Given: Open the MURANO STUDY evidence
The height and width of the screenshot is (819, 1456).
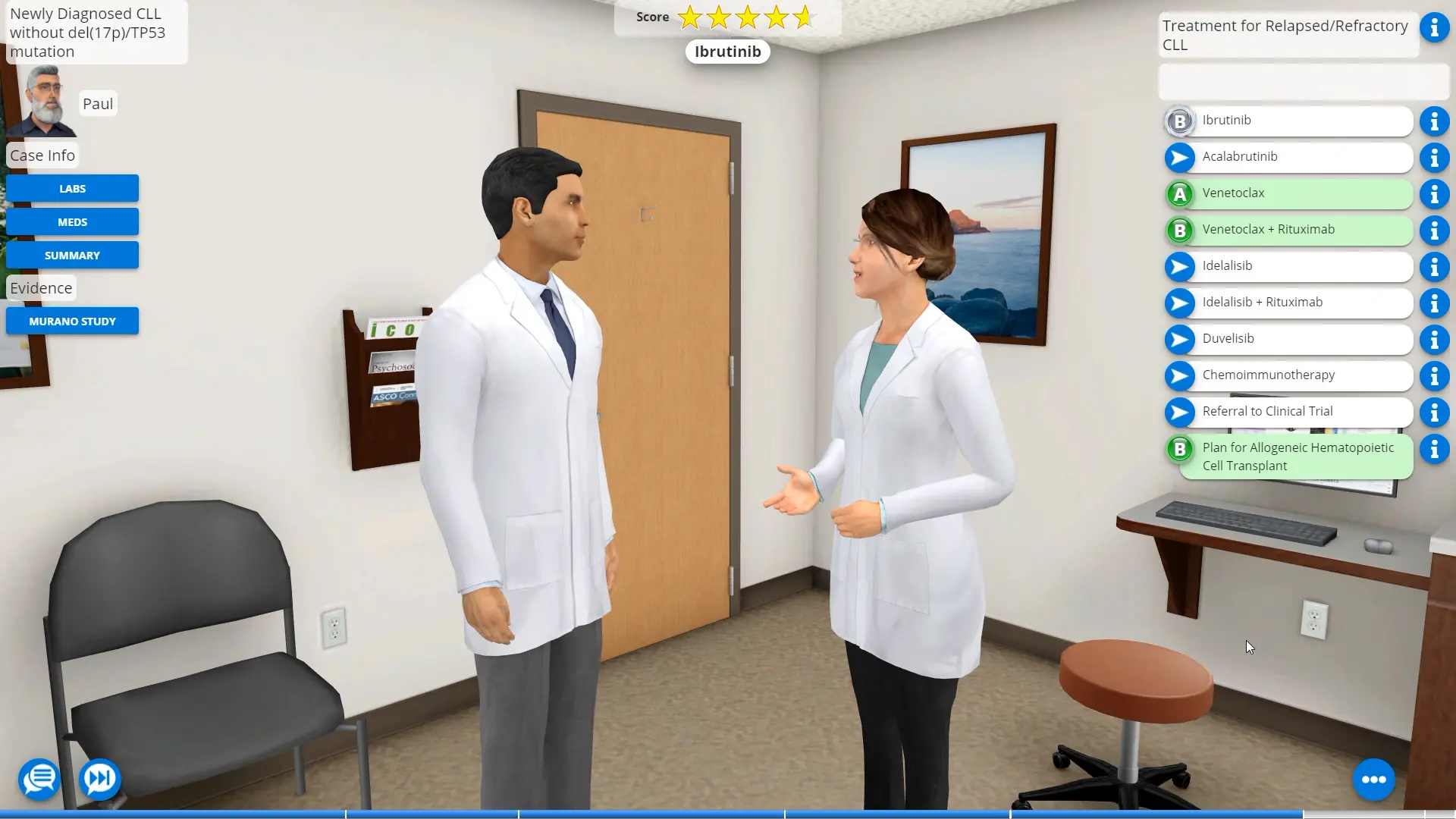Looking at the screenshot, I should point(72,322).
